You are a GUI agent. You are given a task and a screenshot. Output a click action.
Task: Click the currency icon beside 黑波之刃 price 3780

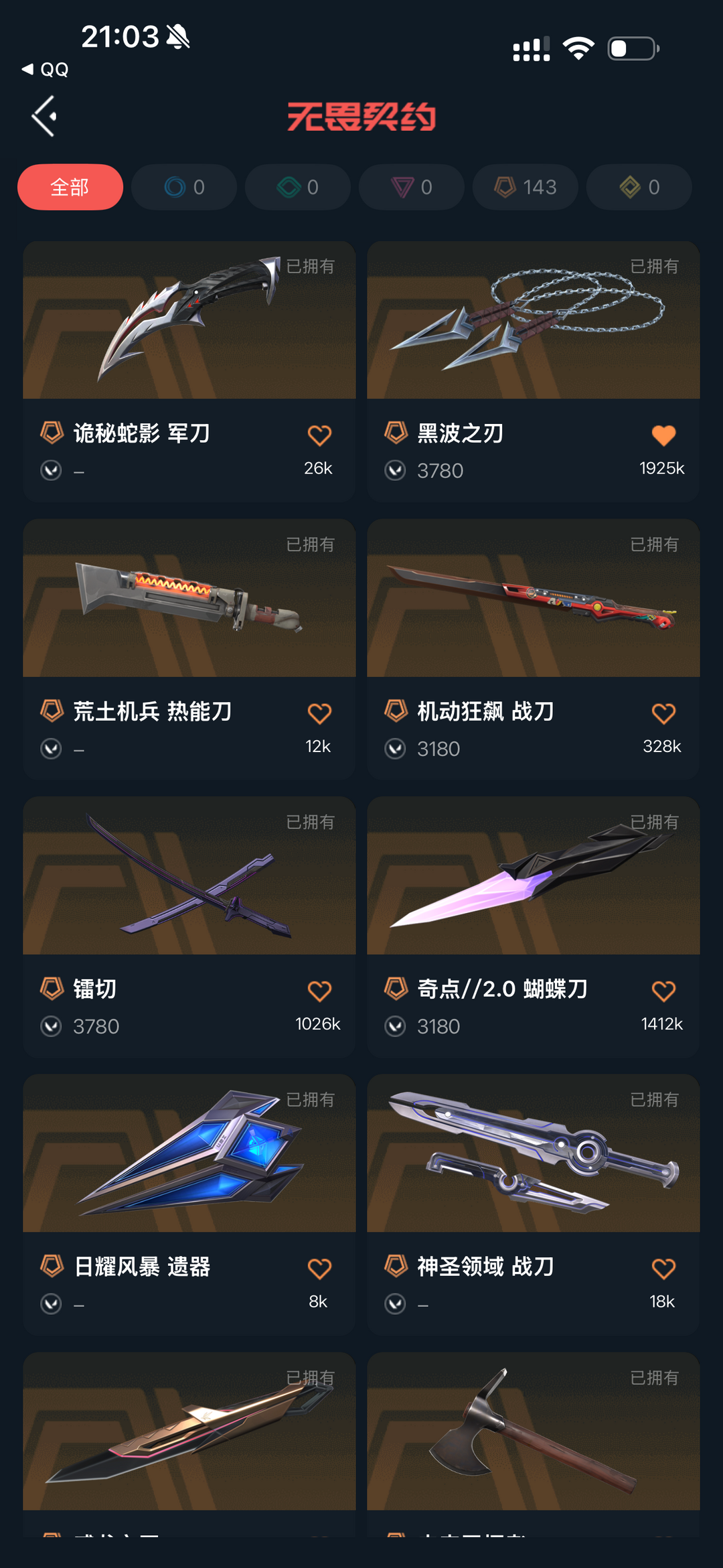coord(395,470)
